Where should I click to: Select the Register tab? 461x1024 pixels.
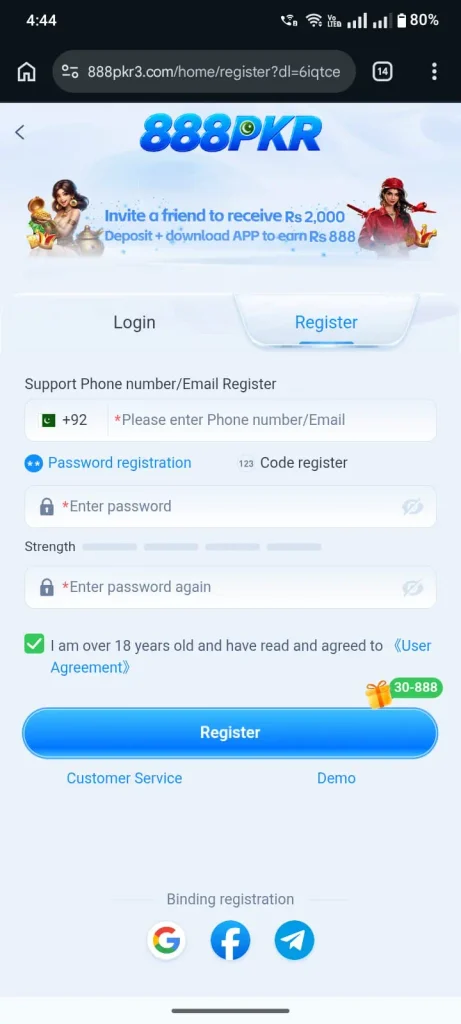(x=326, y=322)
